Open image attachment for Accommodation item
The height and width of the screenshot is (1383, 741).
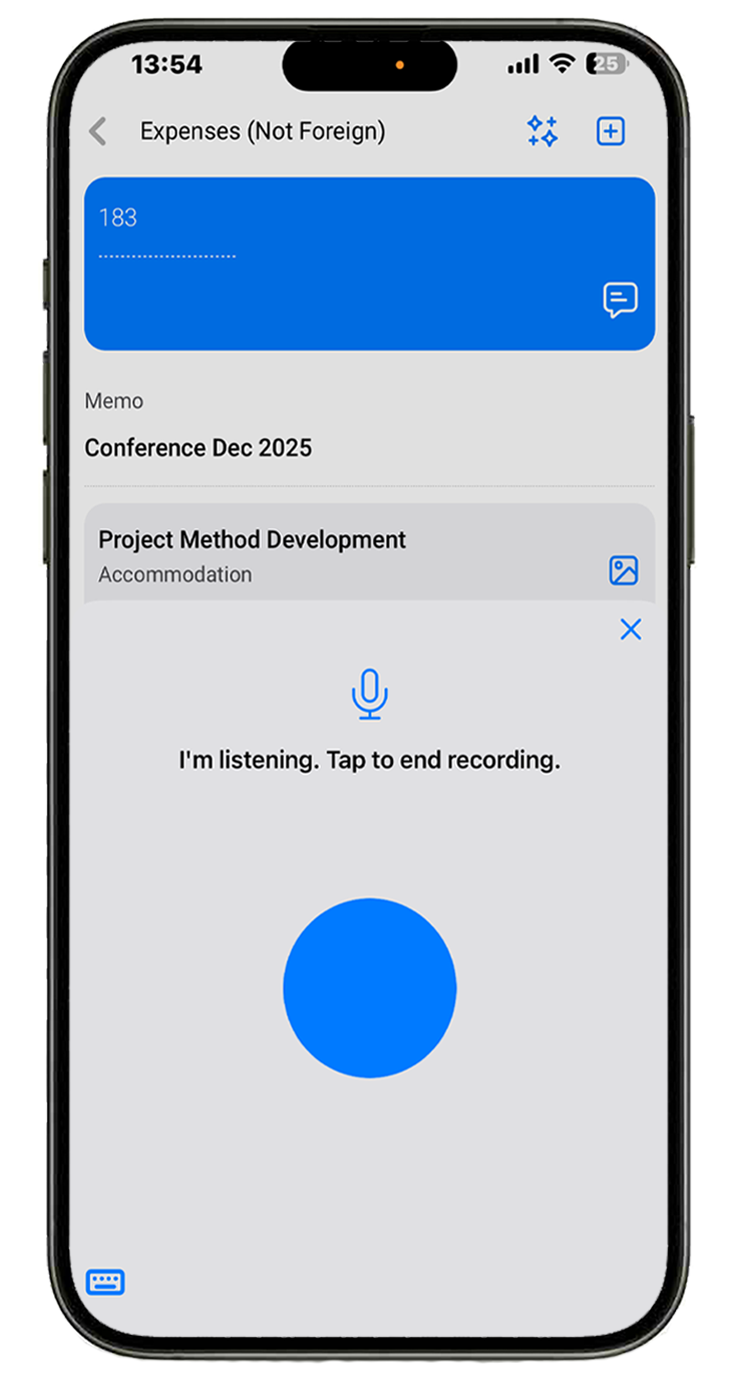point(623,571)
